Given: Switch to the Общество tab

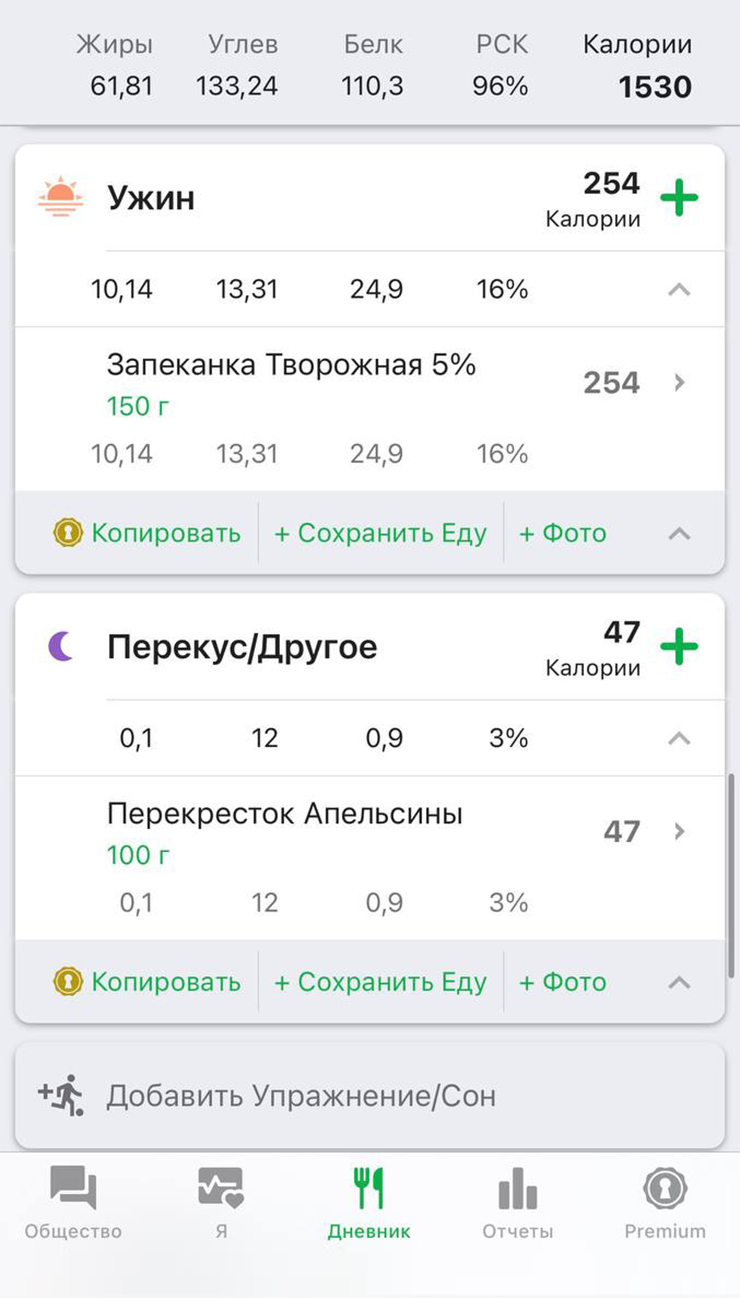Looking at the screenshot, I should [x=73, y=1203].
